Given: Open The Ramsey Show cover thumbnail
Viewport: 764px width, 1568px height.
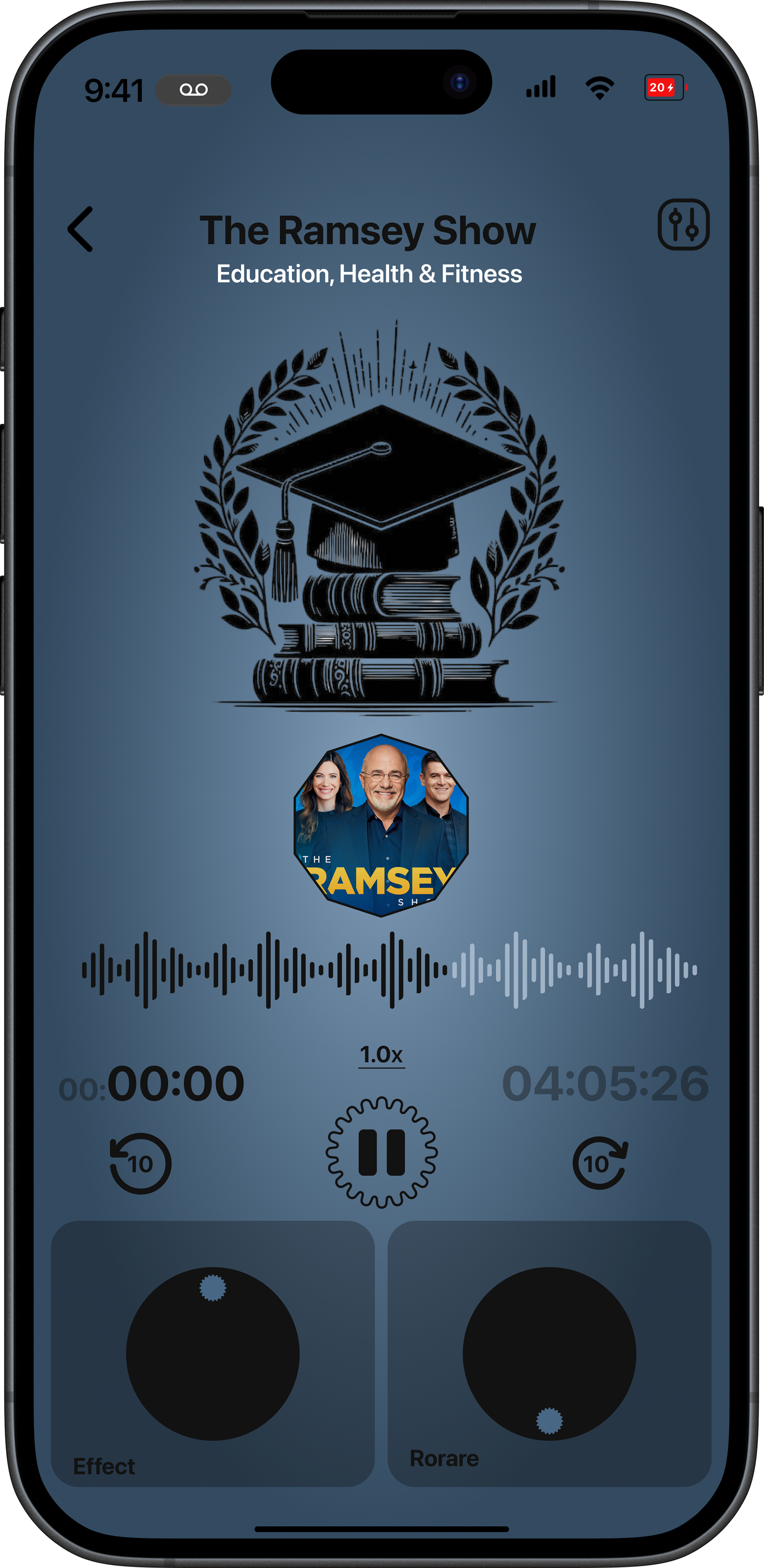Looking at the screenshot, I should [x=382, y=825].
